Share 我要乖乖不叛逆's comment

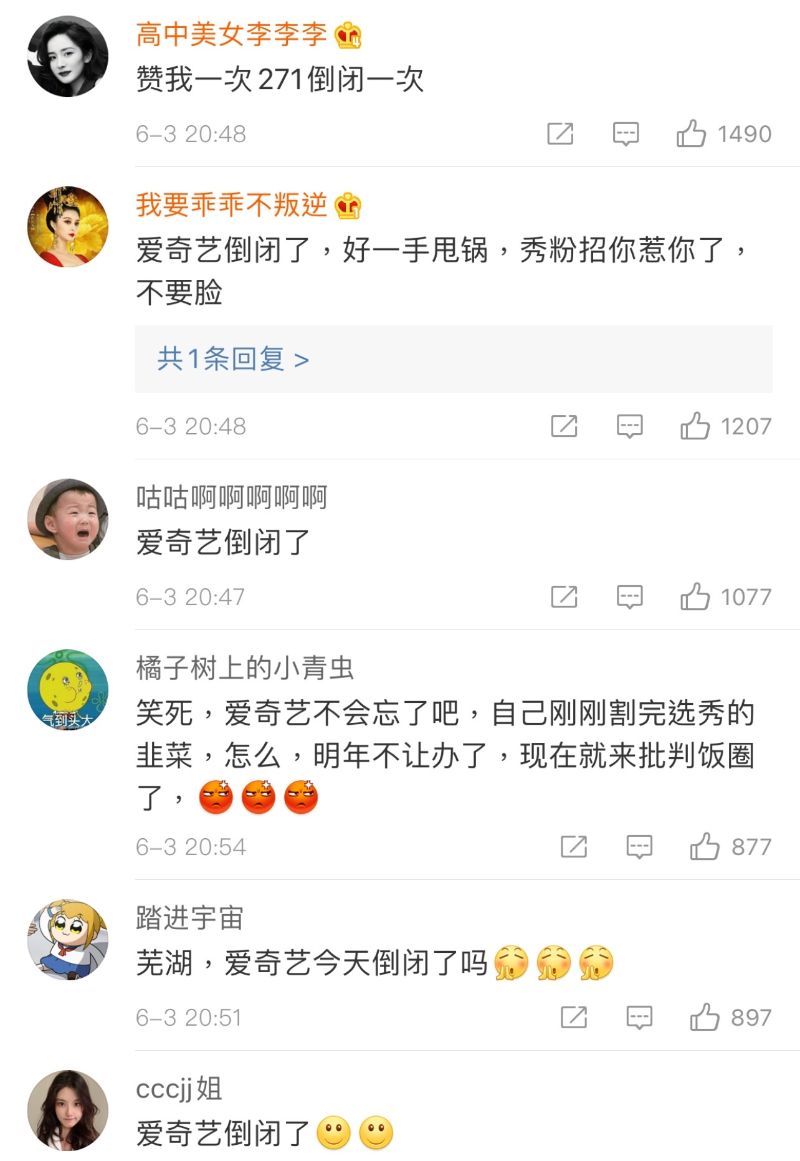tap(564, 427)
